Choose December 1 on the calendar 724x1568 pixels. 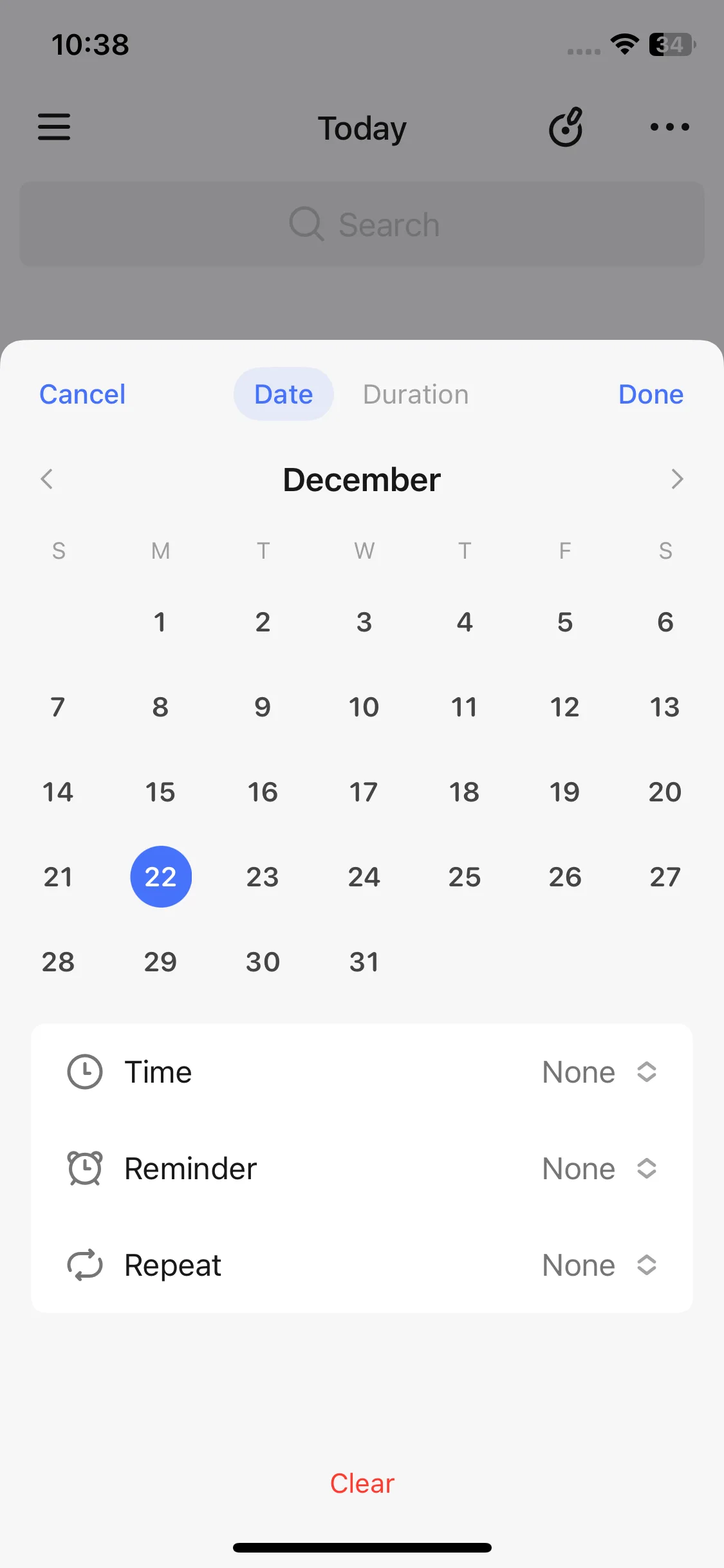click(x=160, y=622)
